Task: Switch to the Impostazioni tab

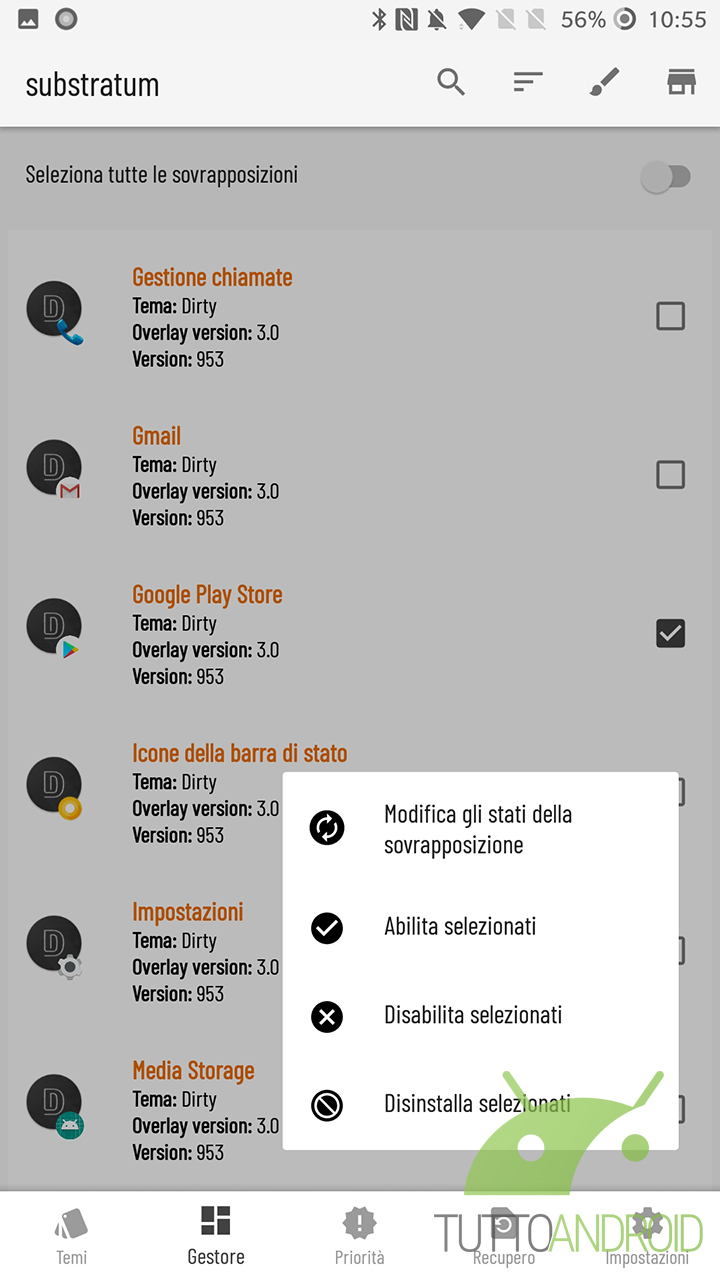Action: tap(647, 1236)
